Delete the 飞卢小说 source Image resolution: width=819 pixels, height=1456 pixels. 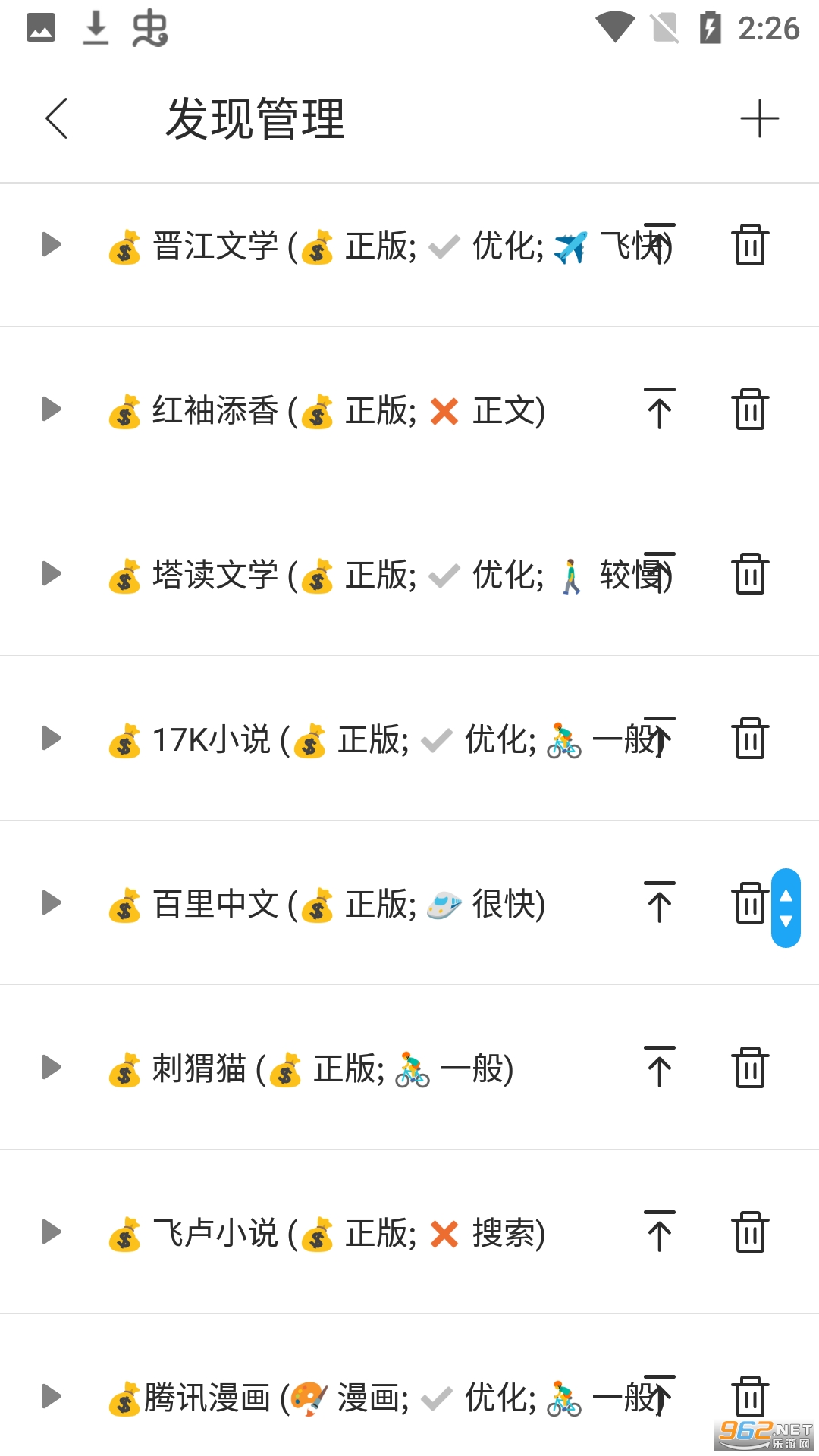pos(750,1232)
